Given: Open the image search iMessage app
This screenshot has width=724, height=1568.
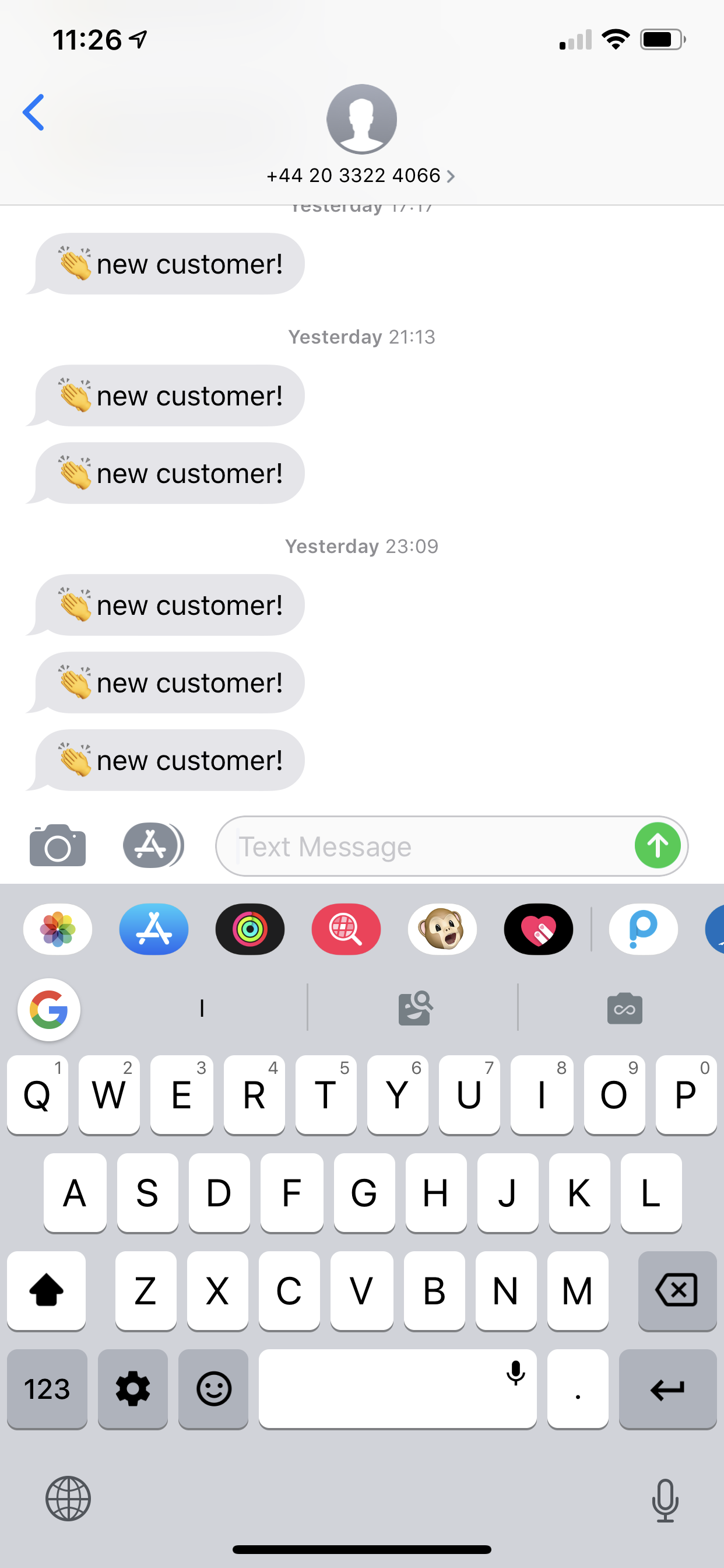Looking at the screenshot, I should click(x=346, y=929).
